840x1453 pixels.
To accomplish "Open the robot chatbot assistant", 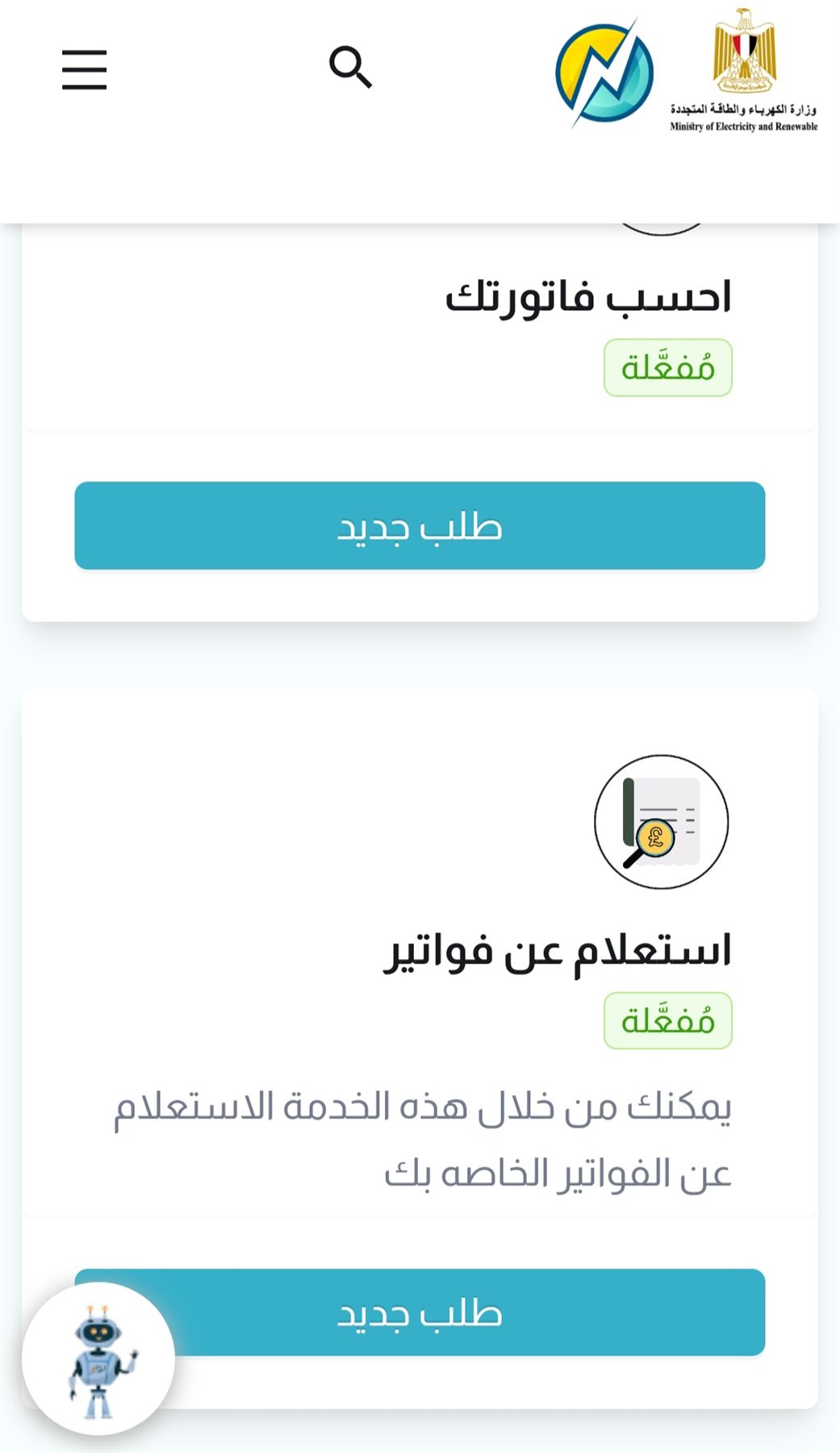I will point(98,1359).
